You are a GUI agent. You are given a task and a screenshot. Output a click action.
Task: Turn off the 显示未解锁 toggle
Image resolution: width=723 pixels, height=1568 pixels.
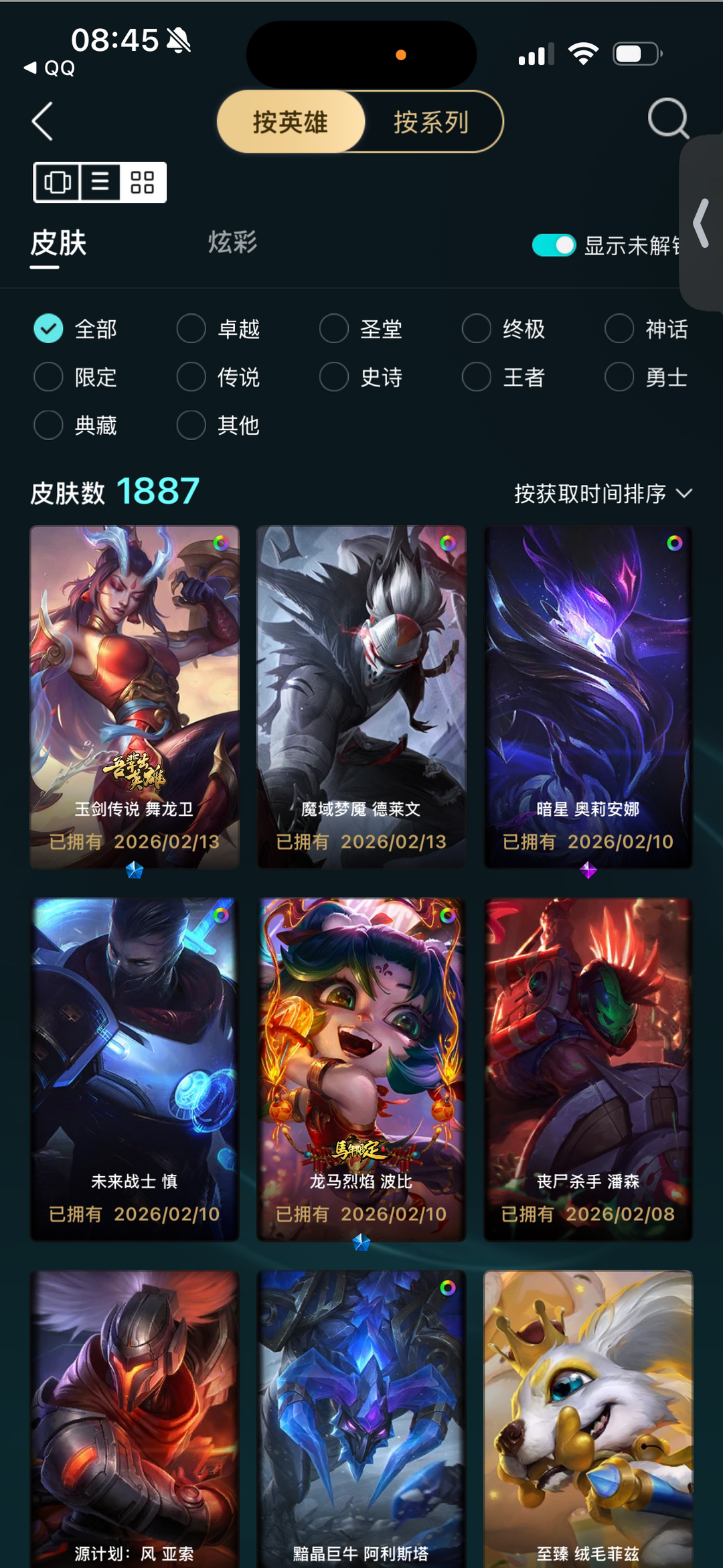point(554,245)
